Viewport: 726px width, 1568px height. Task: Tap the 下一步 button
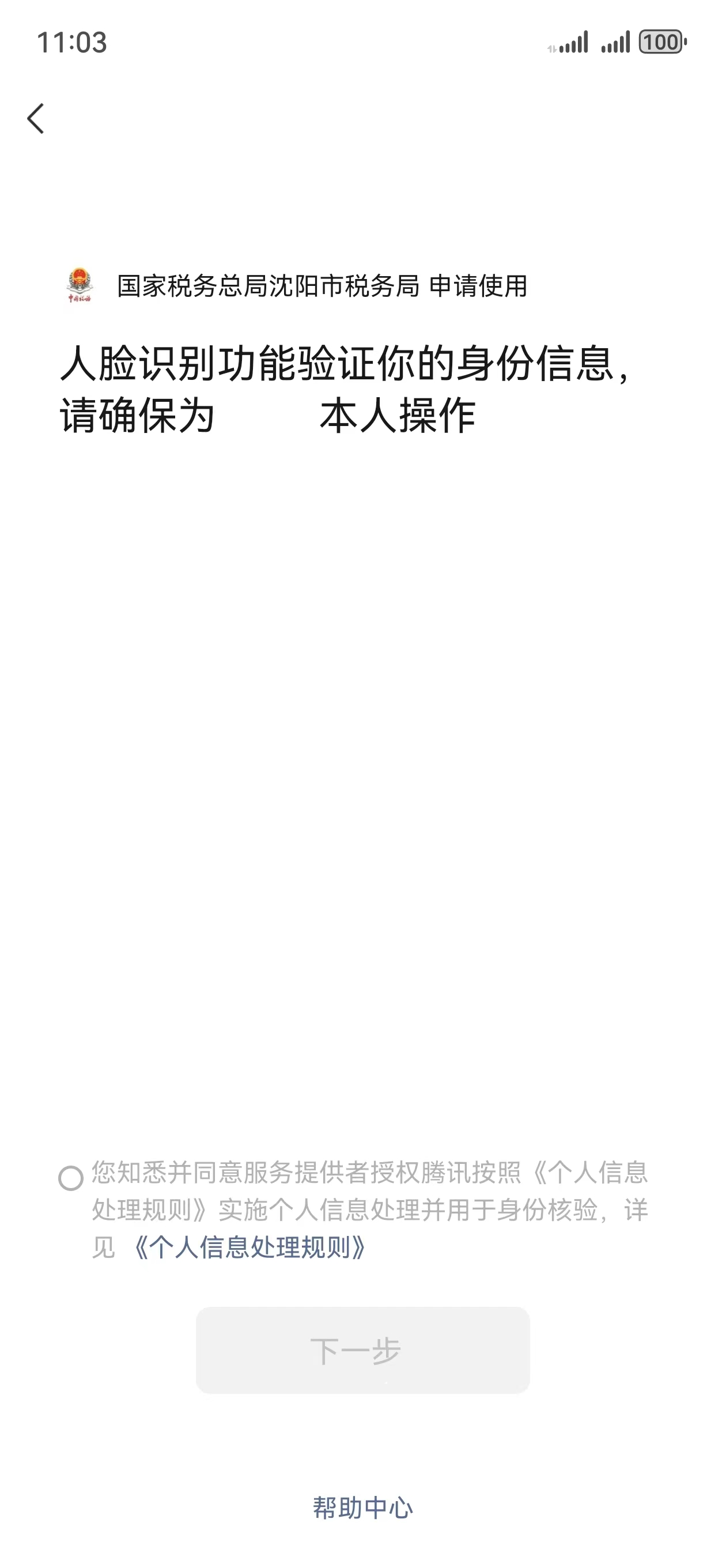click(x=362, y=1350)
